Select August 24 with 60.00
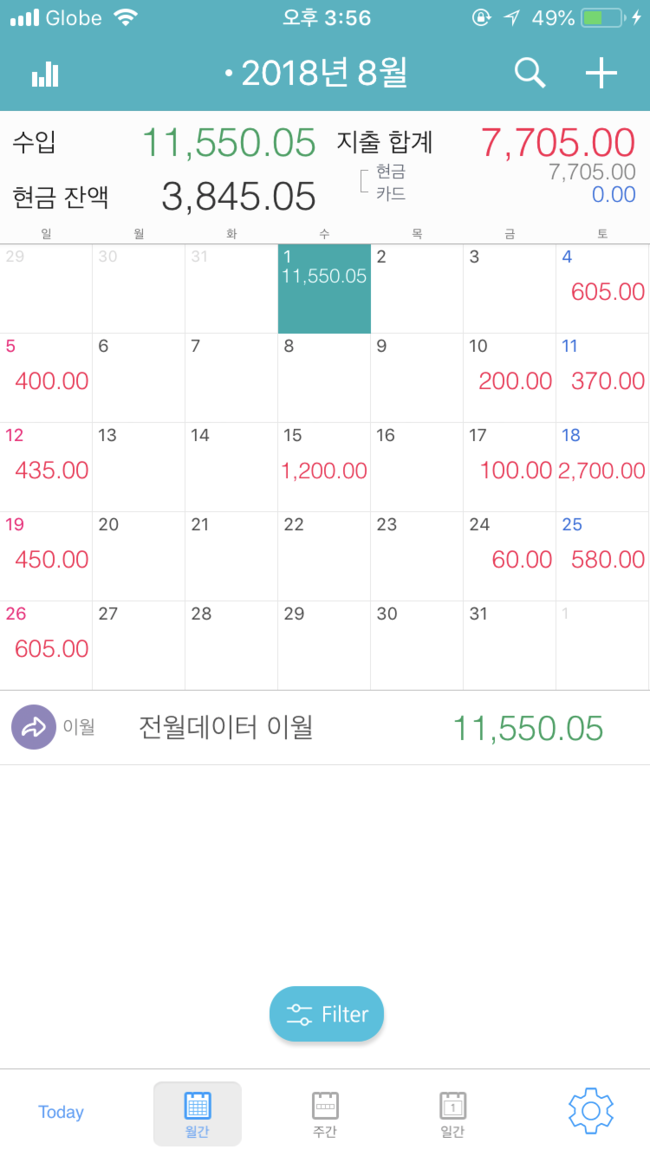Image resolution: width=650 pixels, height=1156 pixels. tap(510, 556)
